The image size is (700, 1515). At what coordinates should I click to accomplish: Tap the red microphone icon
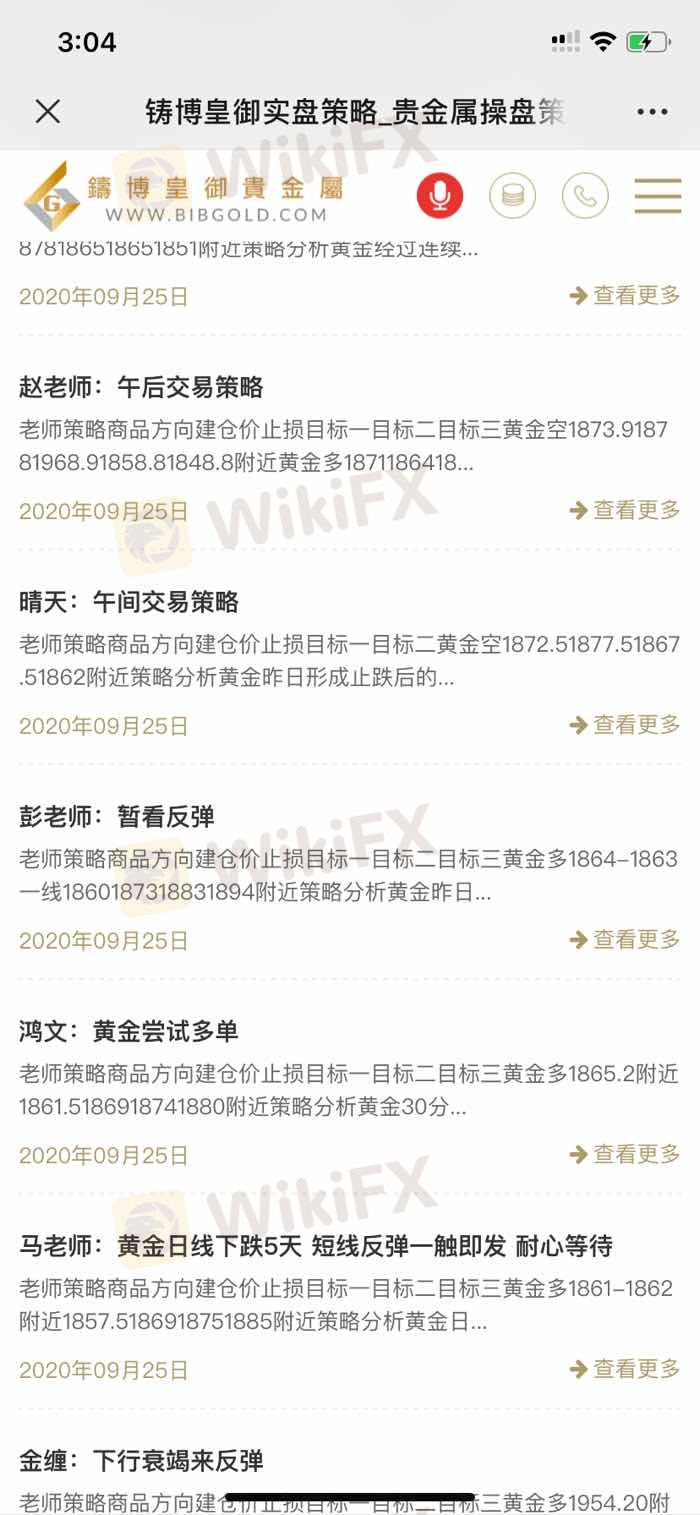[x=440, y=195]
